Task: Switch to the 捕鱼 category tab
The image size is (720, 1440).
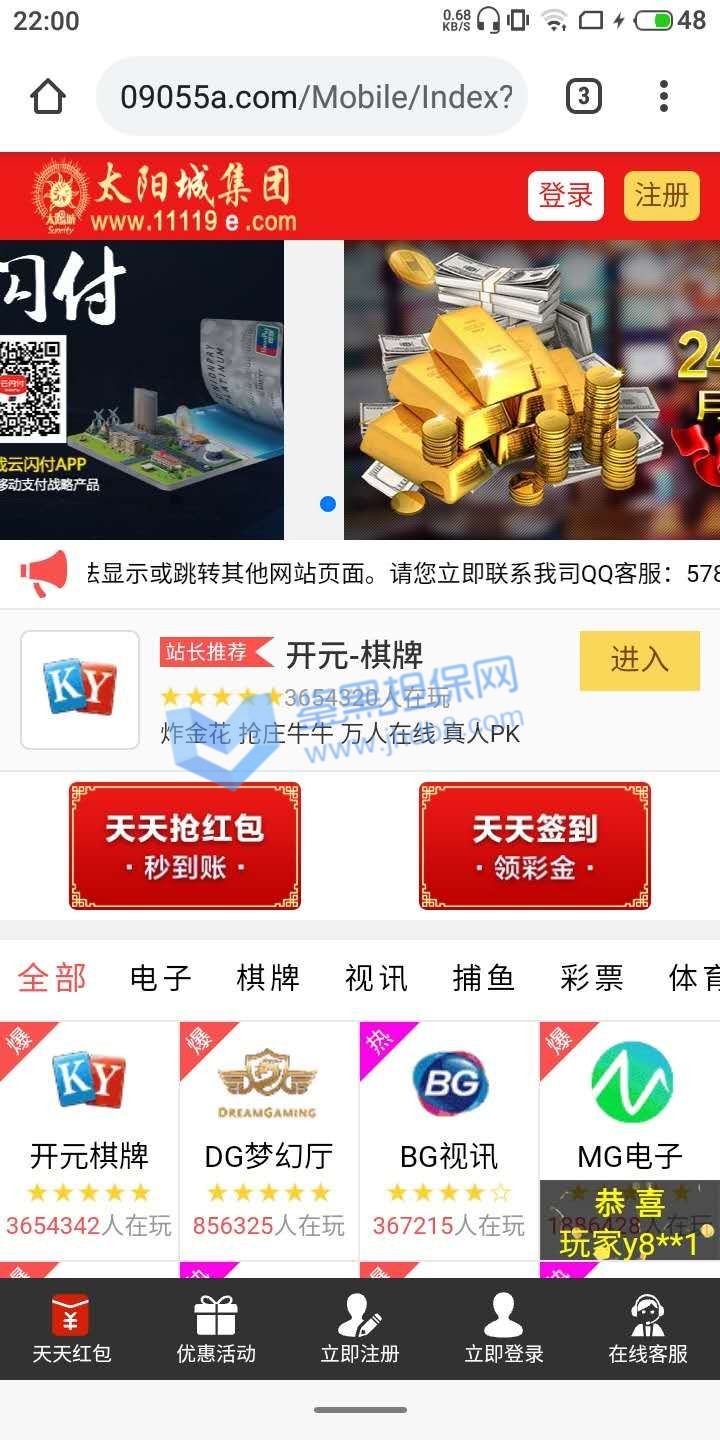Action: [484, 978]
